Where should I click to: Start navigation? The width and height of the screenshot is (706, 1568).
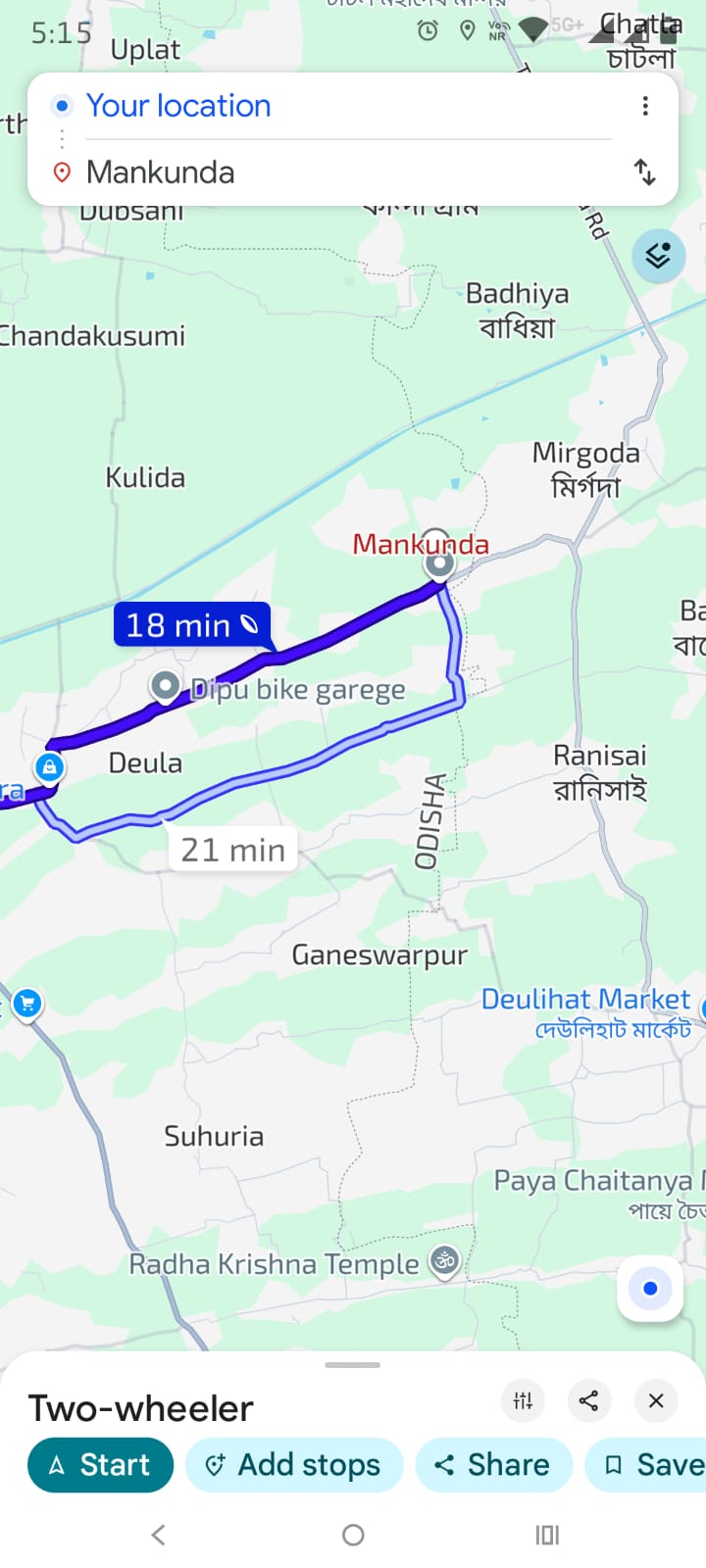tap(101, 1465)
